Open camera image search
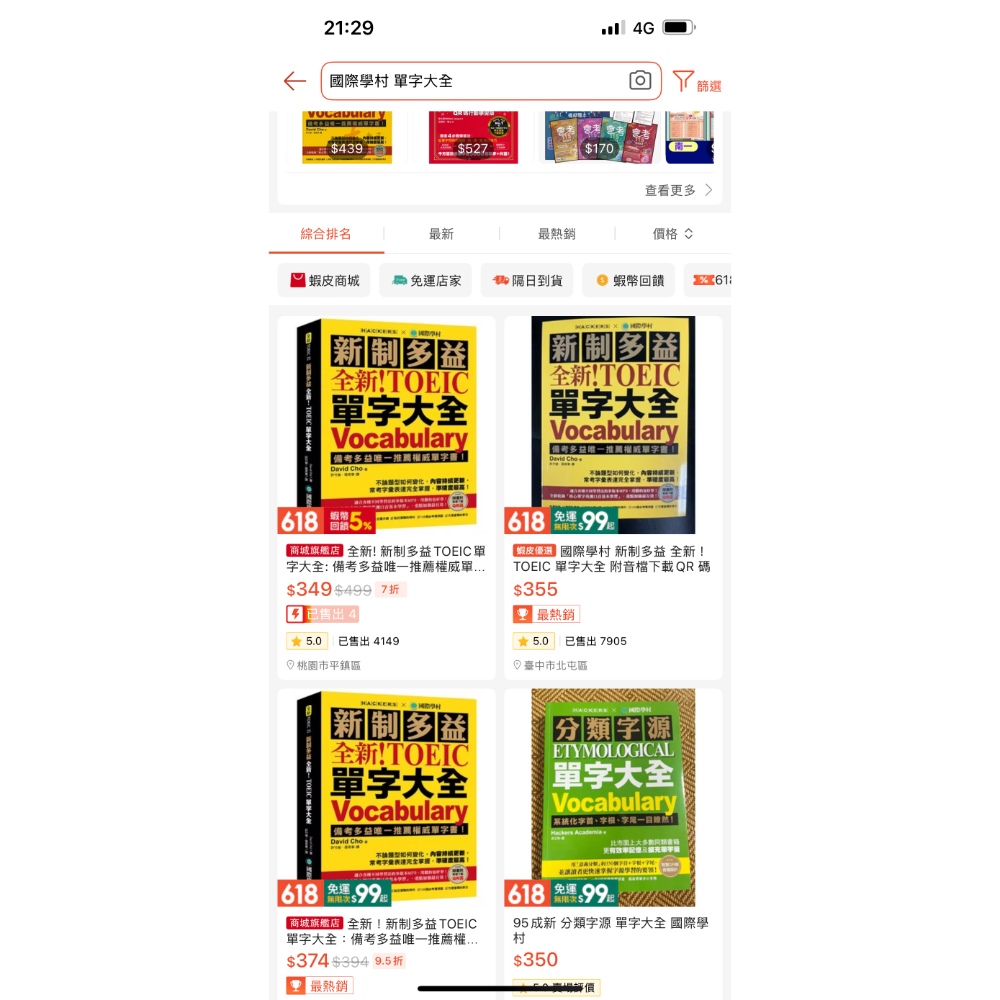Screen dimensions: 1000x1000 coord(640,81)
